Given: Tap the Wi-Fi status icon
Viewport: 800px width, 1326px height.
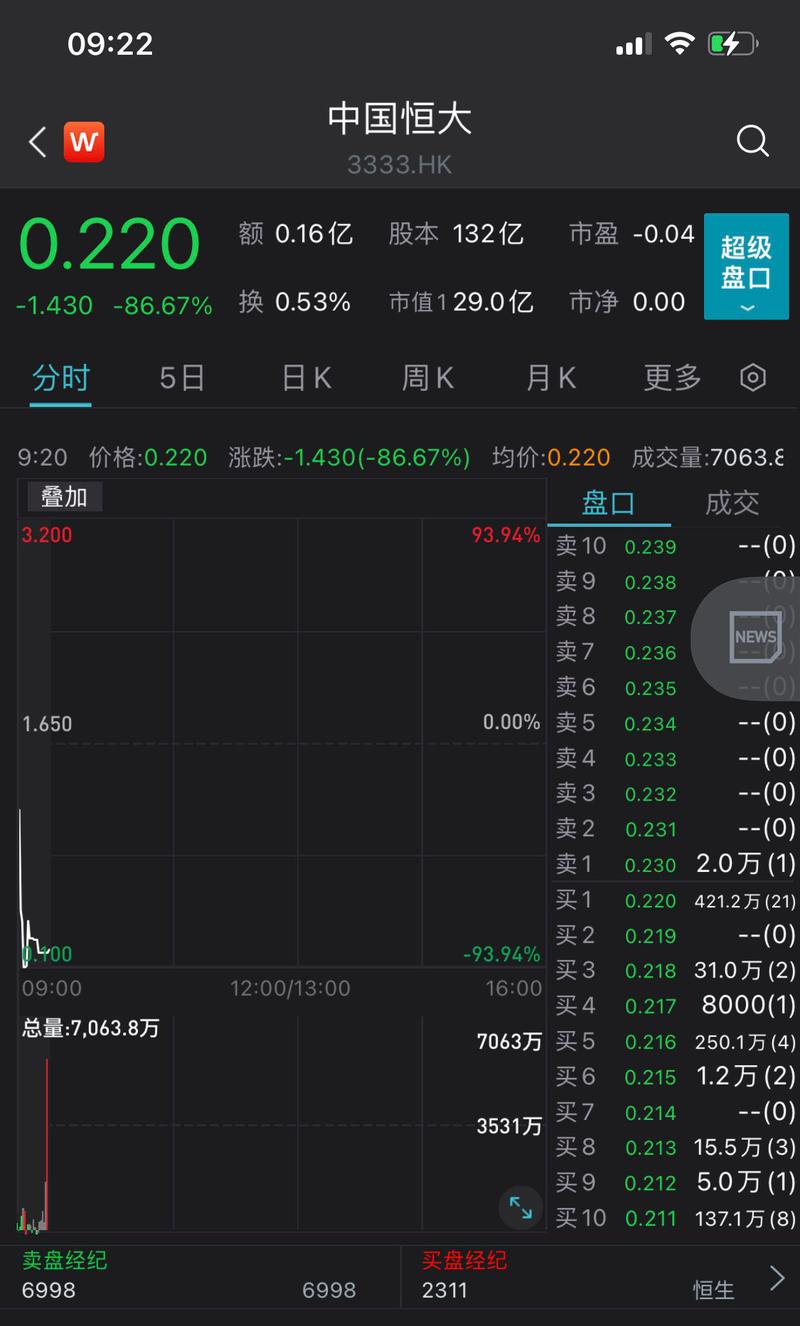Looking at the screenshot, I should pos(679,44).
